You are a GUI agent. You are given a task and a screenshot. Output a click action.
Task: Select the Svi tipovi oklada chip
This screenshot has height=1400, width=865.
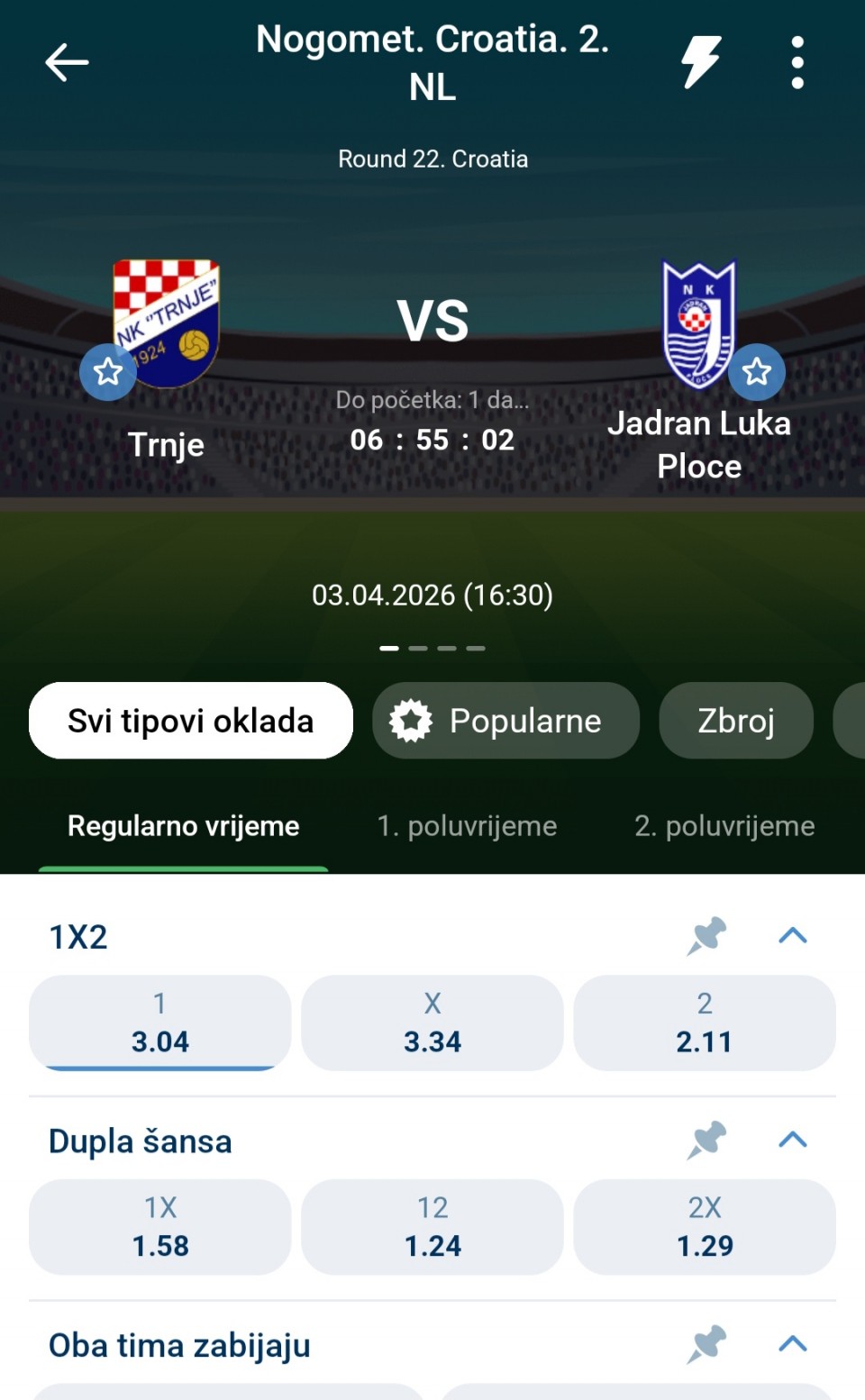190,721
